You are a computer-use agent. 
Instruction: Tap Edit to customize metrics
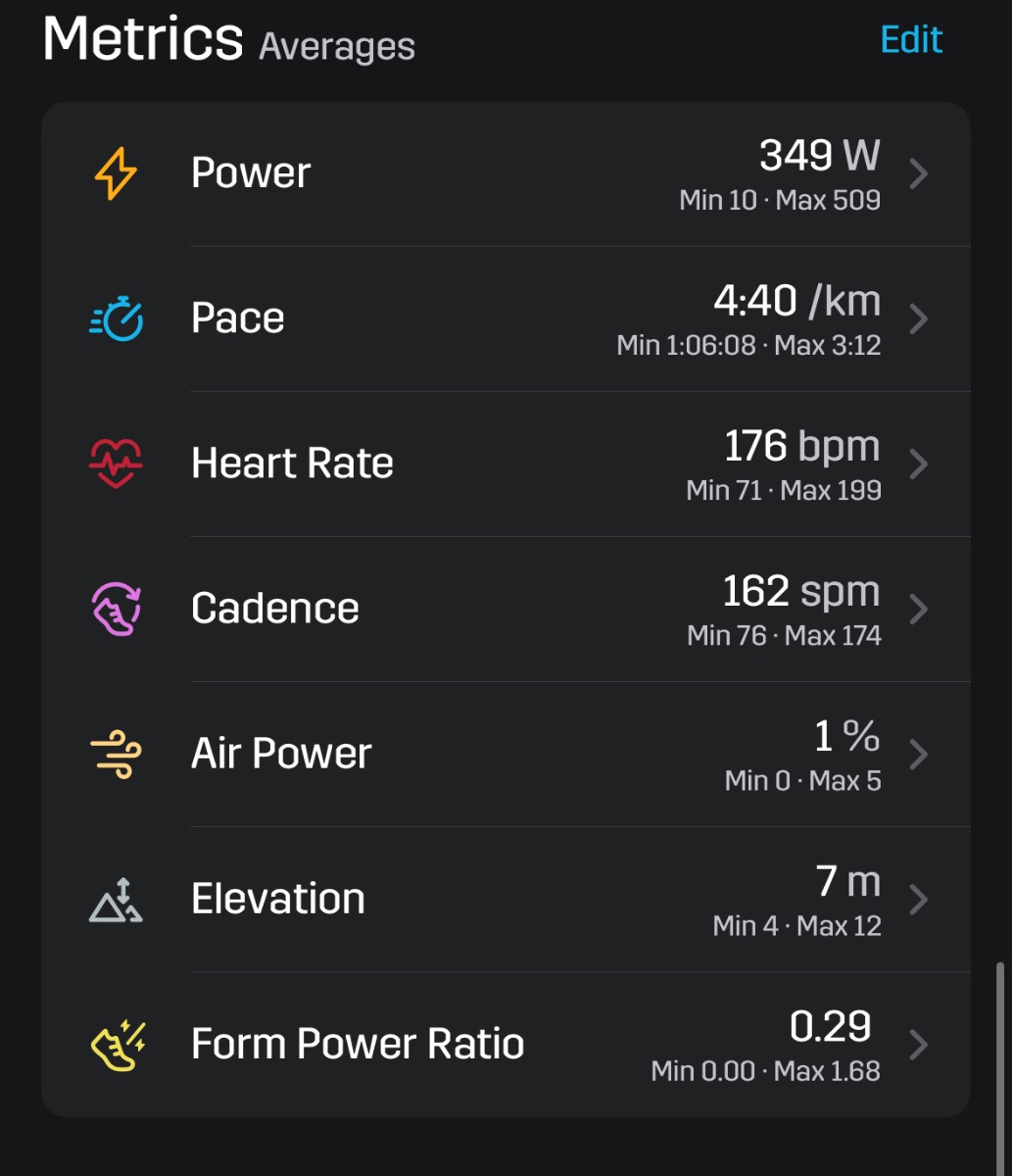(x=911, y=40)
